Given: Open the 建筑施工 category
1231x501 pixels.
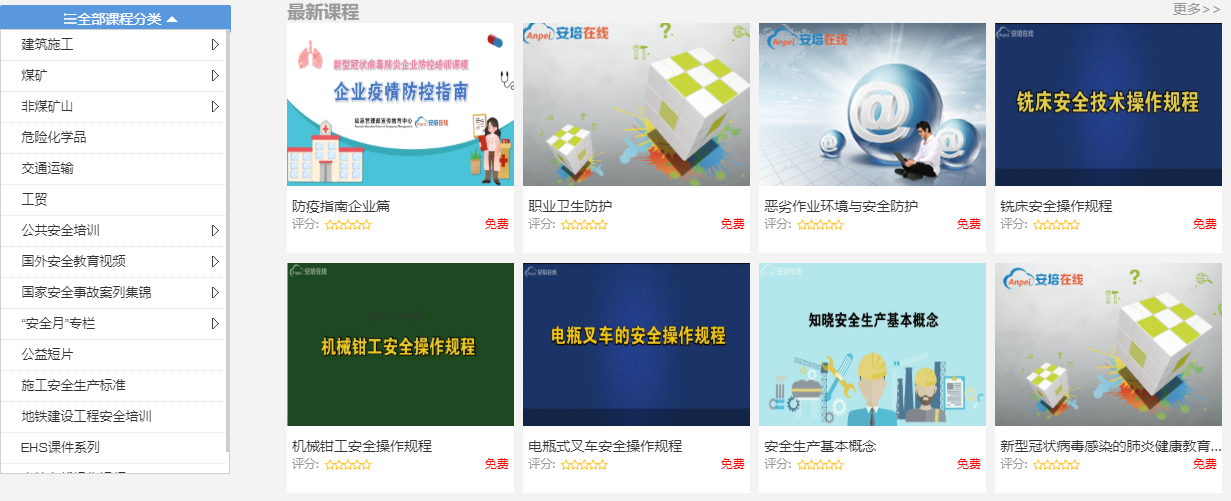Looking at the screenshot, I should [x=48, y=45].
